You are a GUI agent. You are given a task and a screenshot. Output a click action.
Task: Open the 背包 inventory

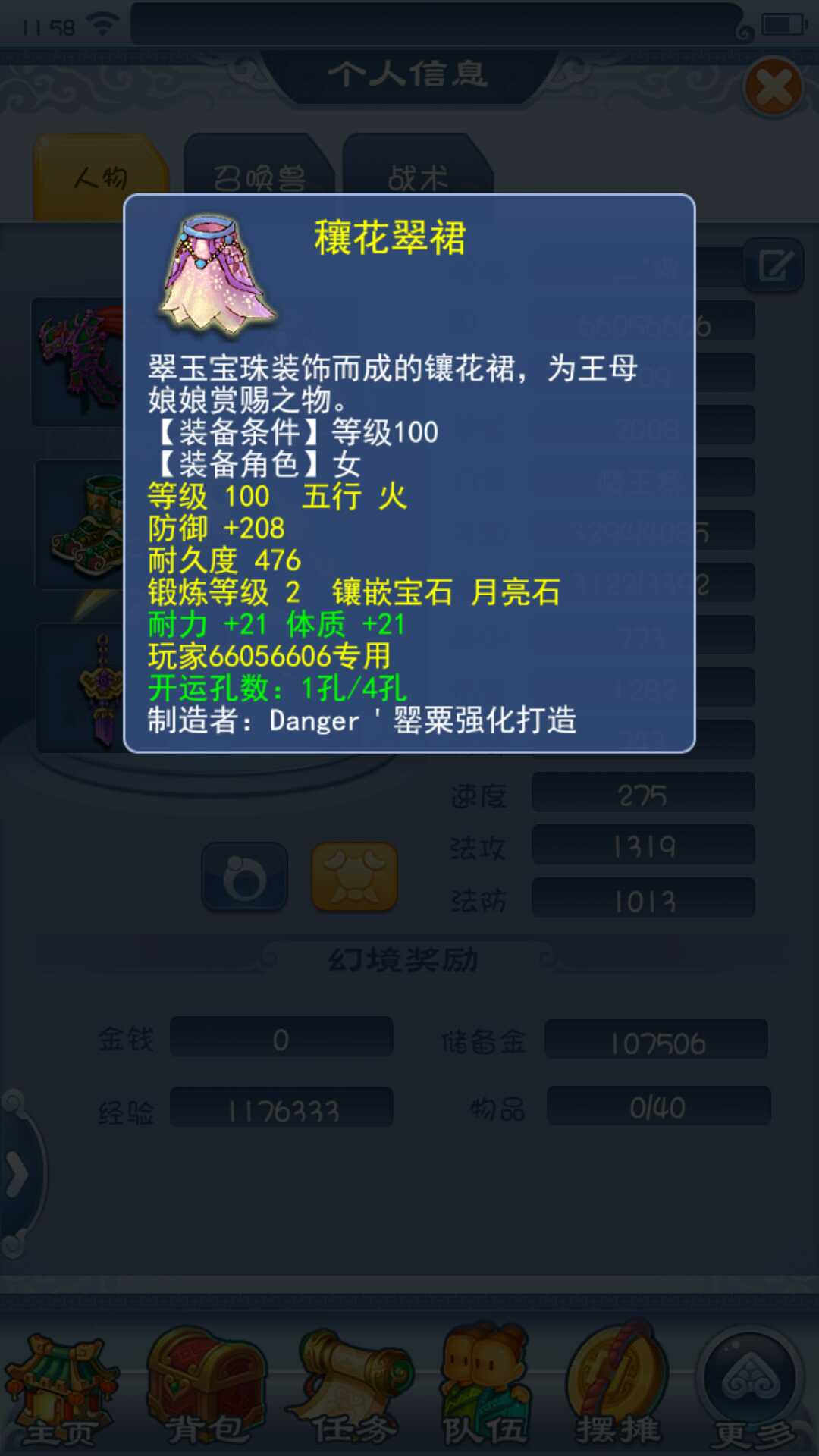coord(206,1388)
